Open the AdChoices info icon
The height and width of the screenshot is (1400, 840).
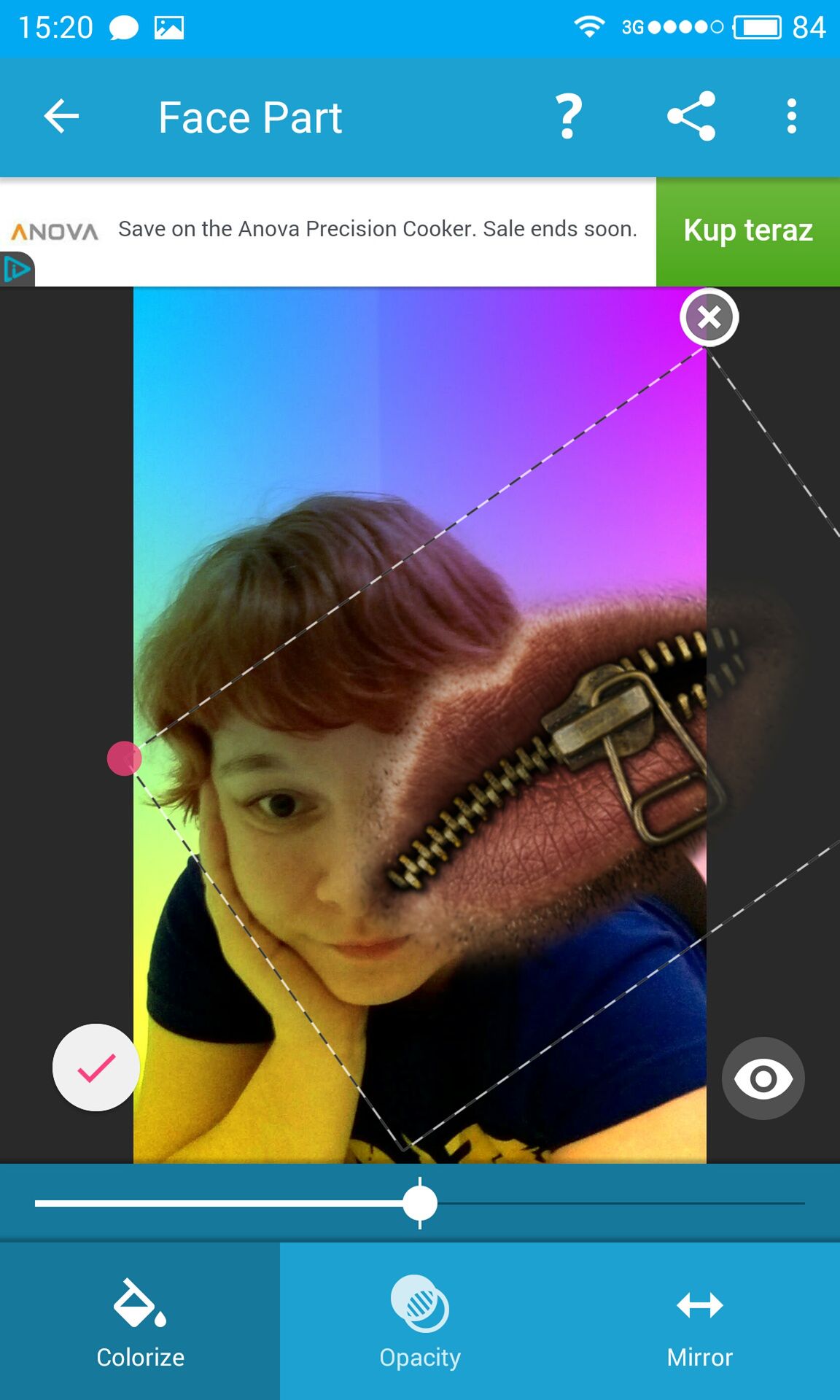17,269
